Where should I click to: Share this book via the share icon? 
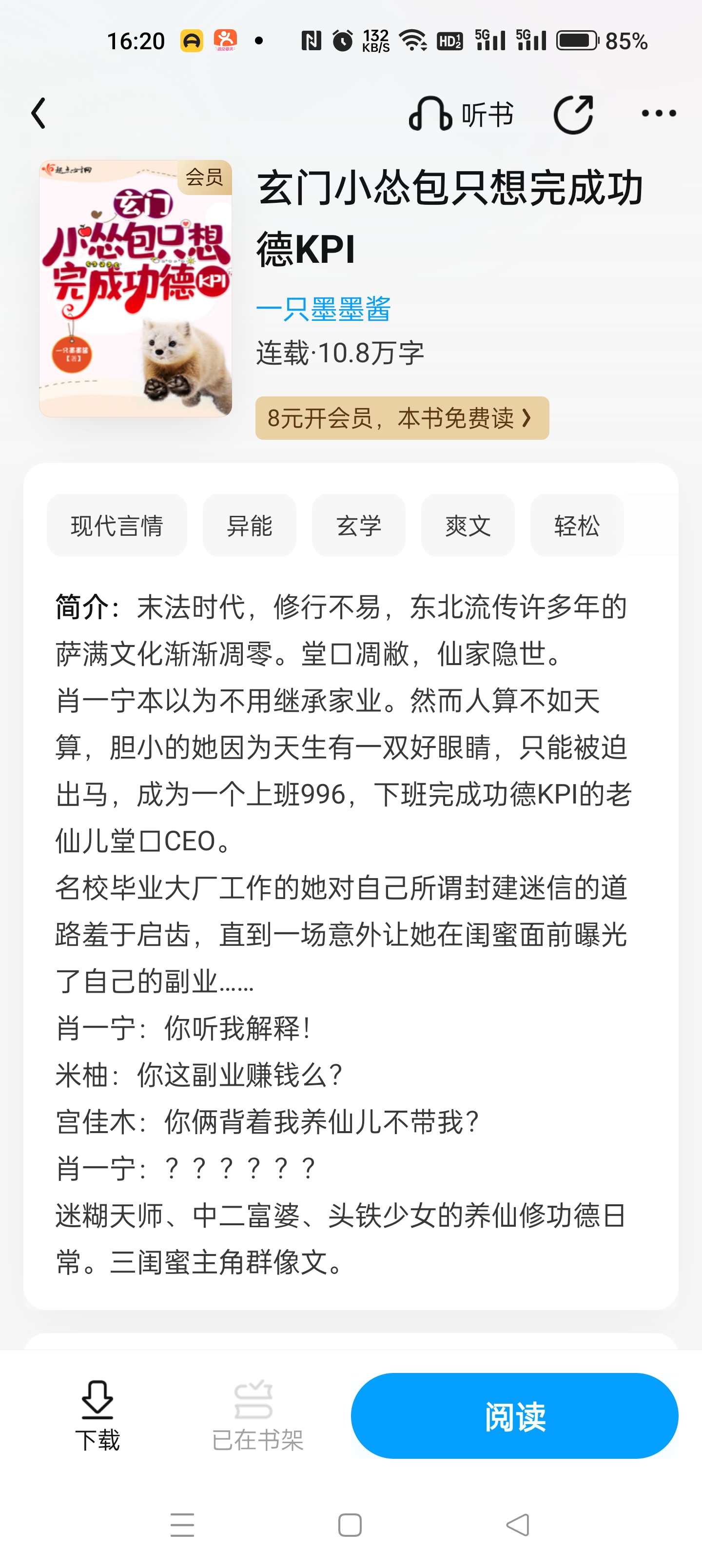[x=573, y=114]
